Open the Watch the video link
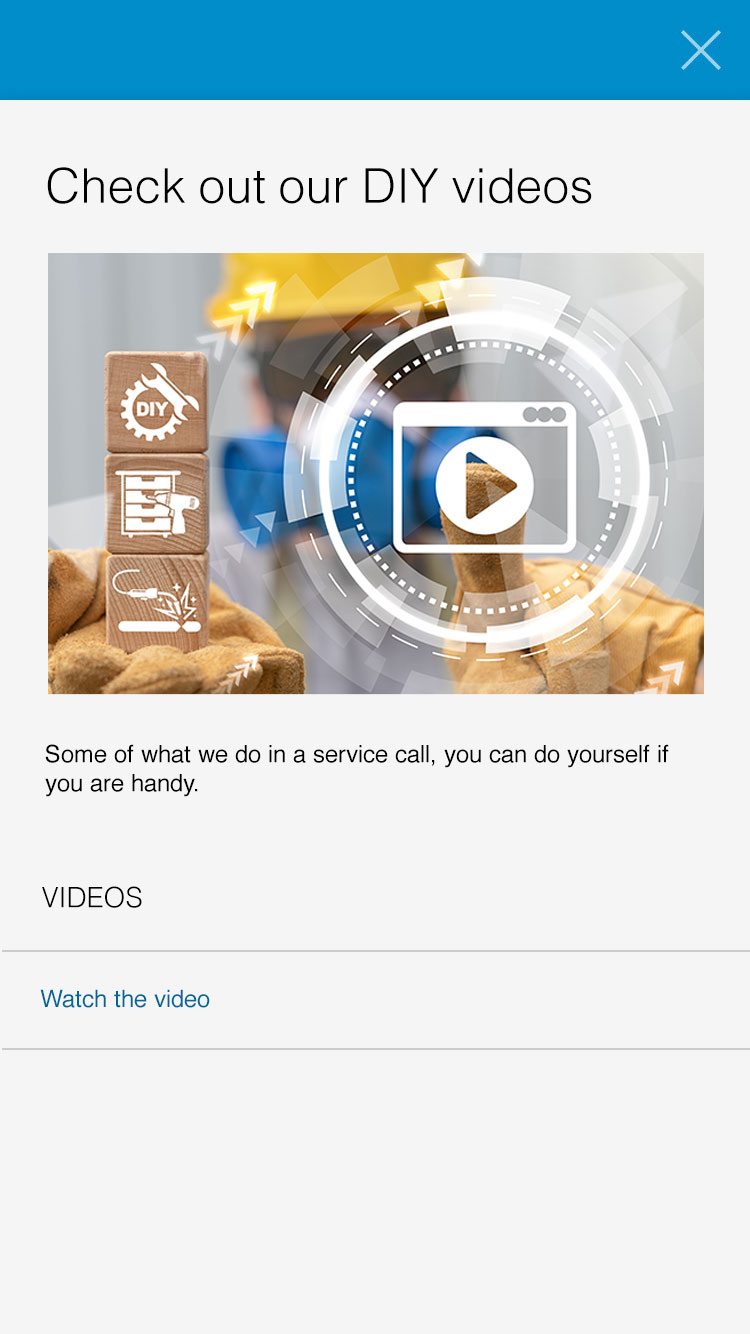The height and width of the screenshot is (1334, 750). [125, 999]
